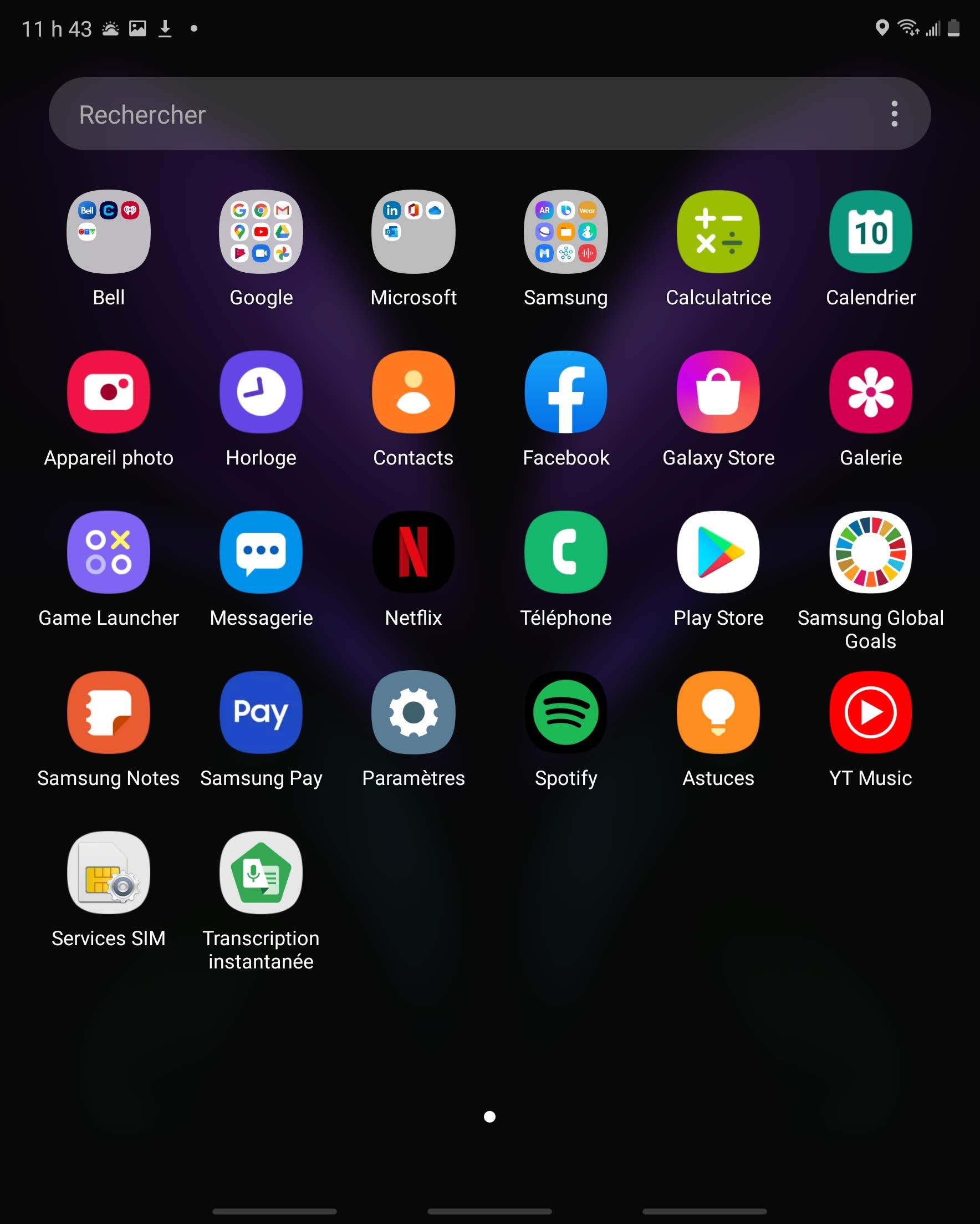Open the three-dot overflow menu
This screenshot has width=980, height=1224.
[894, 114]
